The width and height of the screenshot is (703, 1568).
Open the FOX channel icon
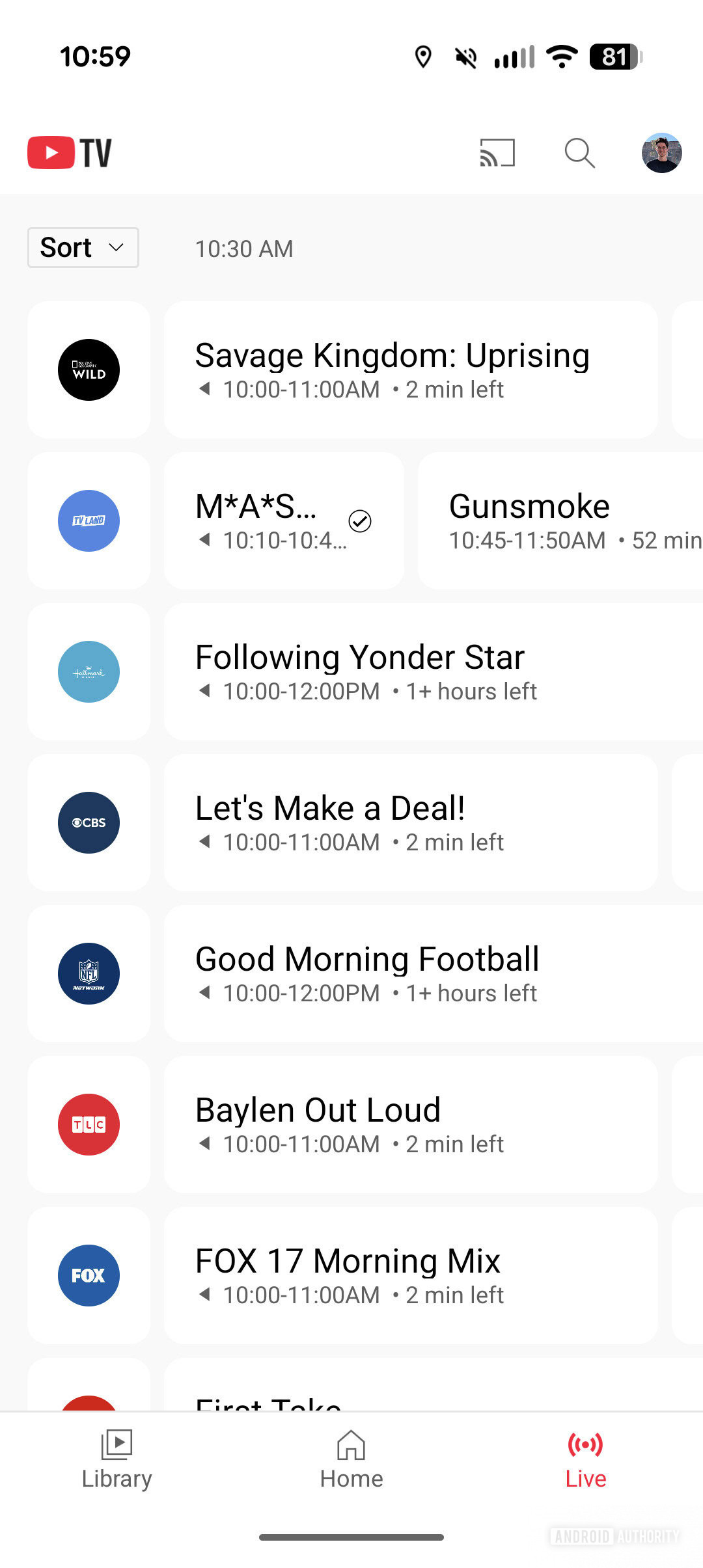[89, 1275]
